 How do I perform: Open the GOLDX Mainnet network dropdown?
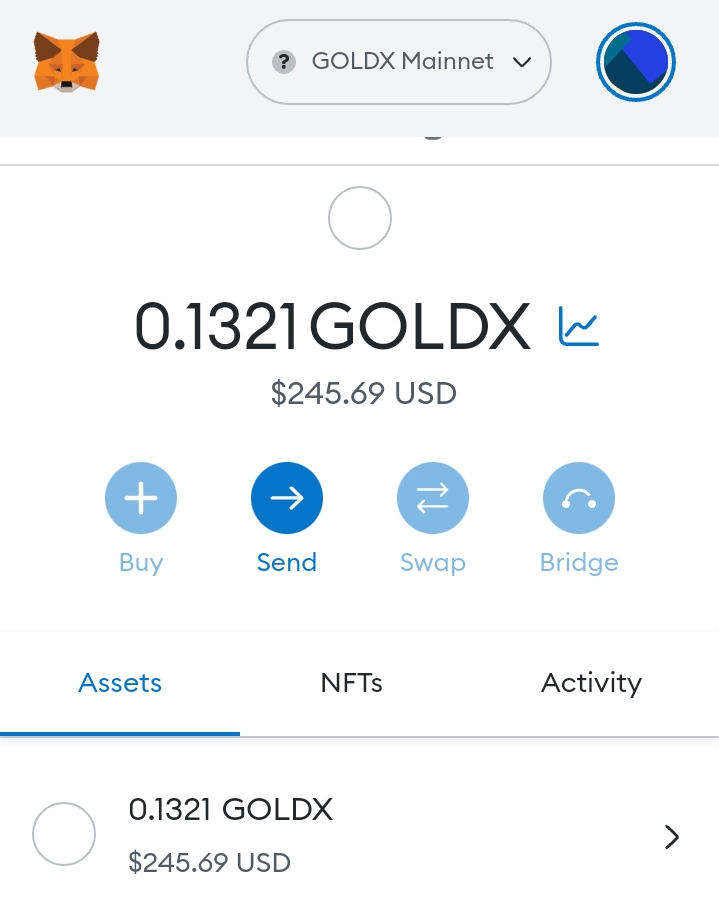click(399, 62)
